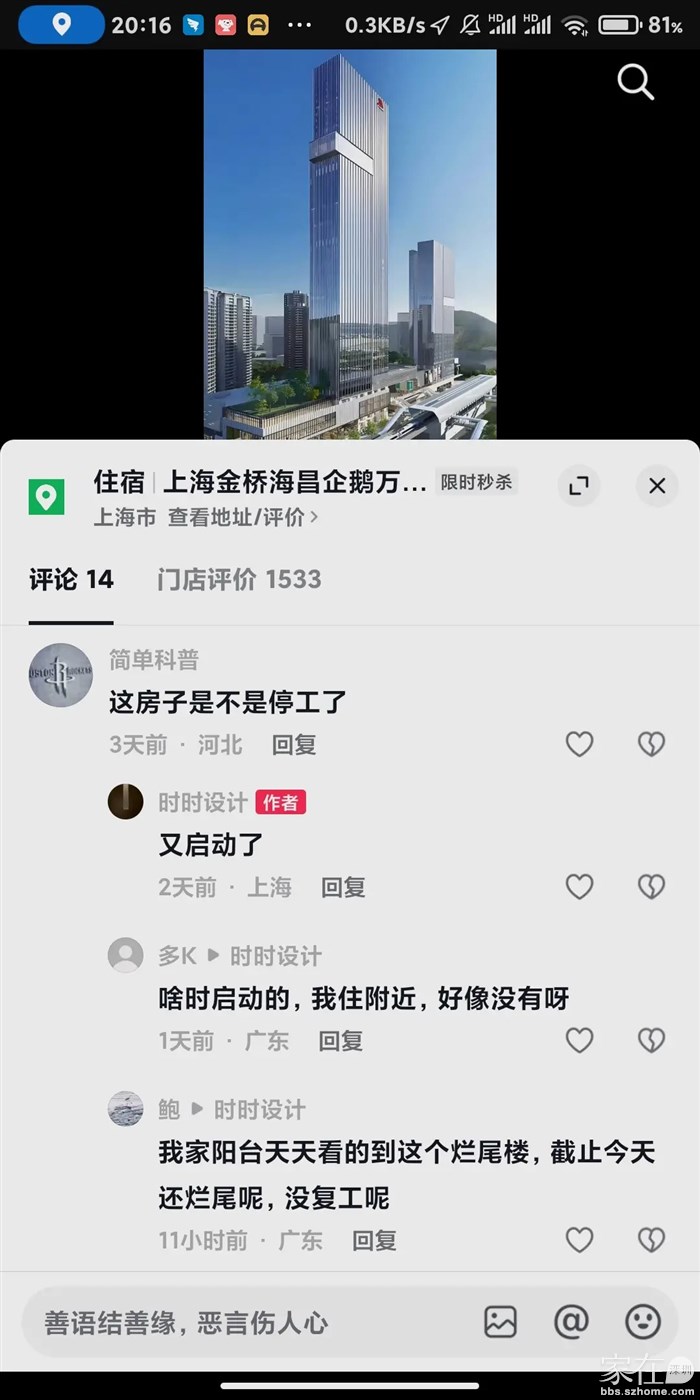The image size is (700, 1400).
Task: Mention someone with the @ icon
Action: click(571, 1322)
